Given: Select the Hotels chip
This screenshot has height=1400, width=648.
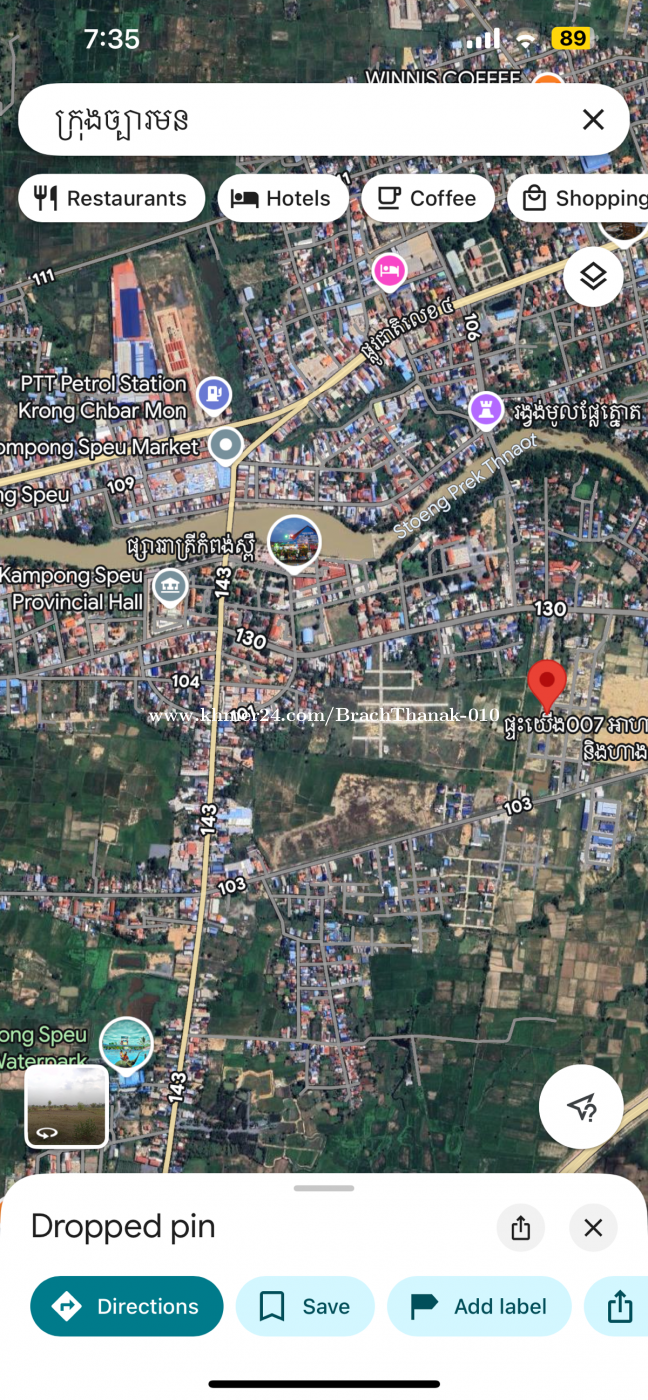Looking at the screenshot, I should click(283, 198).
